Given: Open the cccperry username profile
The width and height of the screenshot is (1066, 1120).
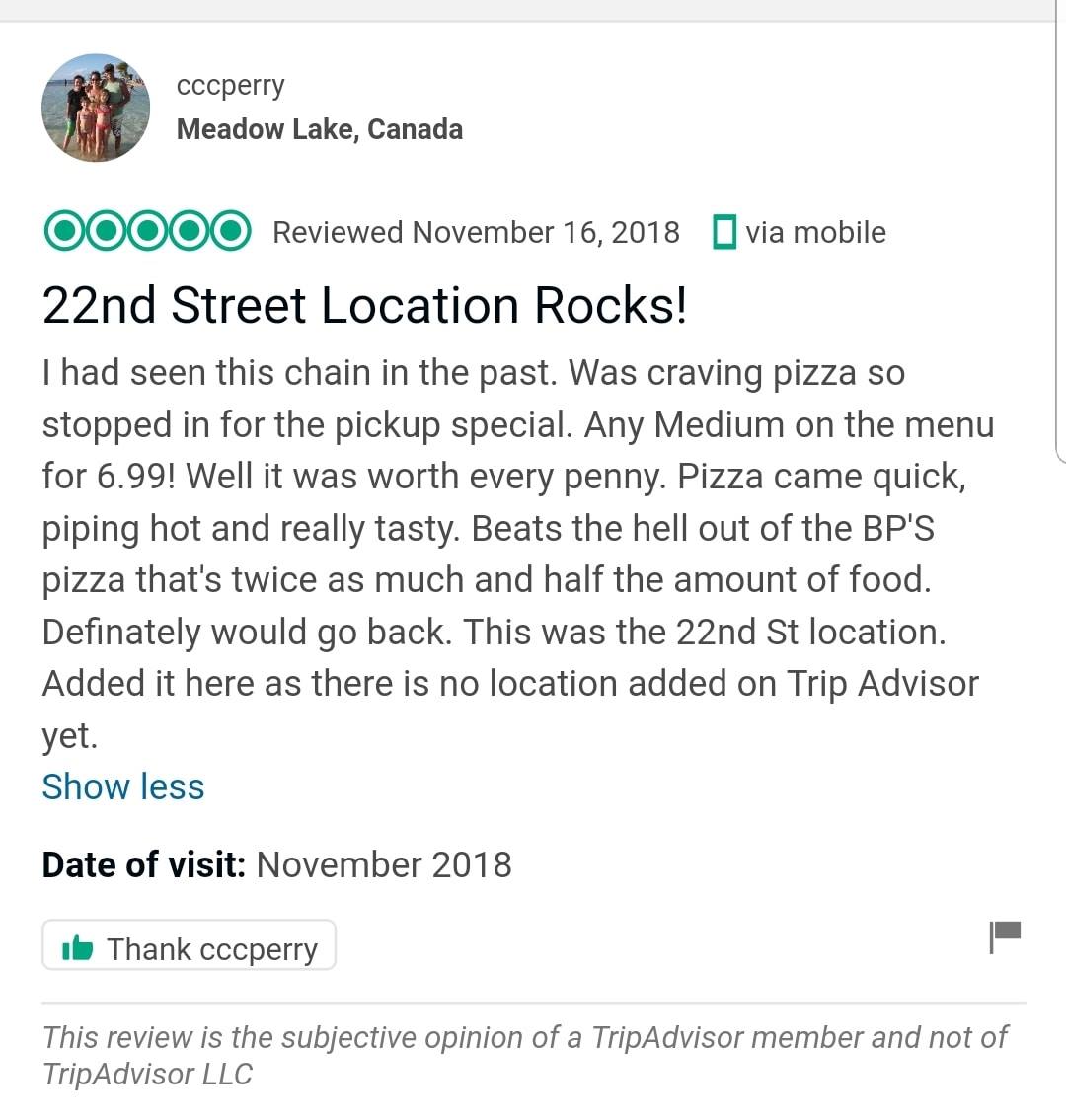Looking at the screenshot, I should pyautogui.click(x=230, y=86).
